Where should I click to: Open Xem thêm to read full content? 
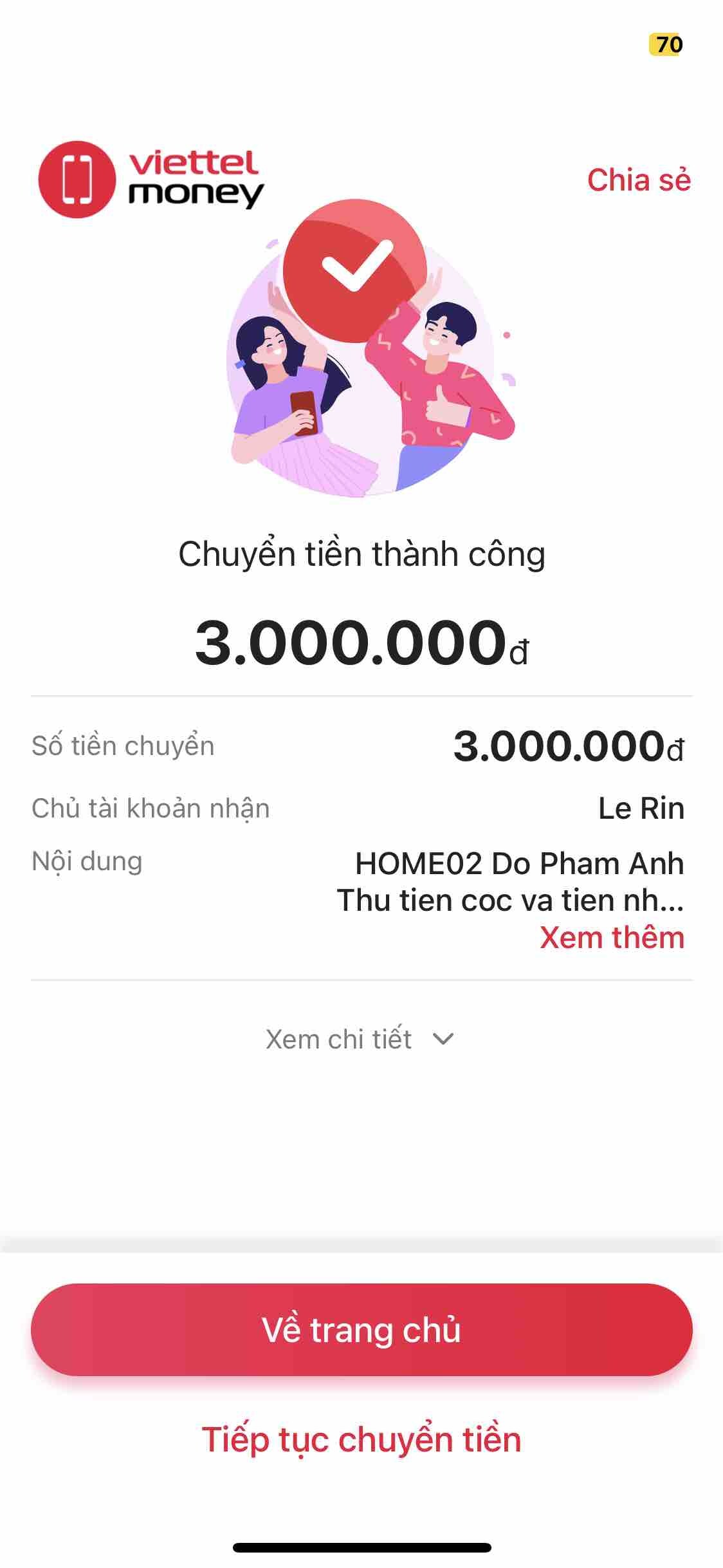tap(612, 938)
